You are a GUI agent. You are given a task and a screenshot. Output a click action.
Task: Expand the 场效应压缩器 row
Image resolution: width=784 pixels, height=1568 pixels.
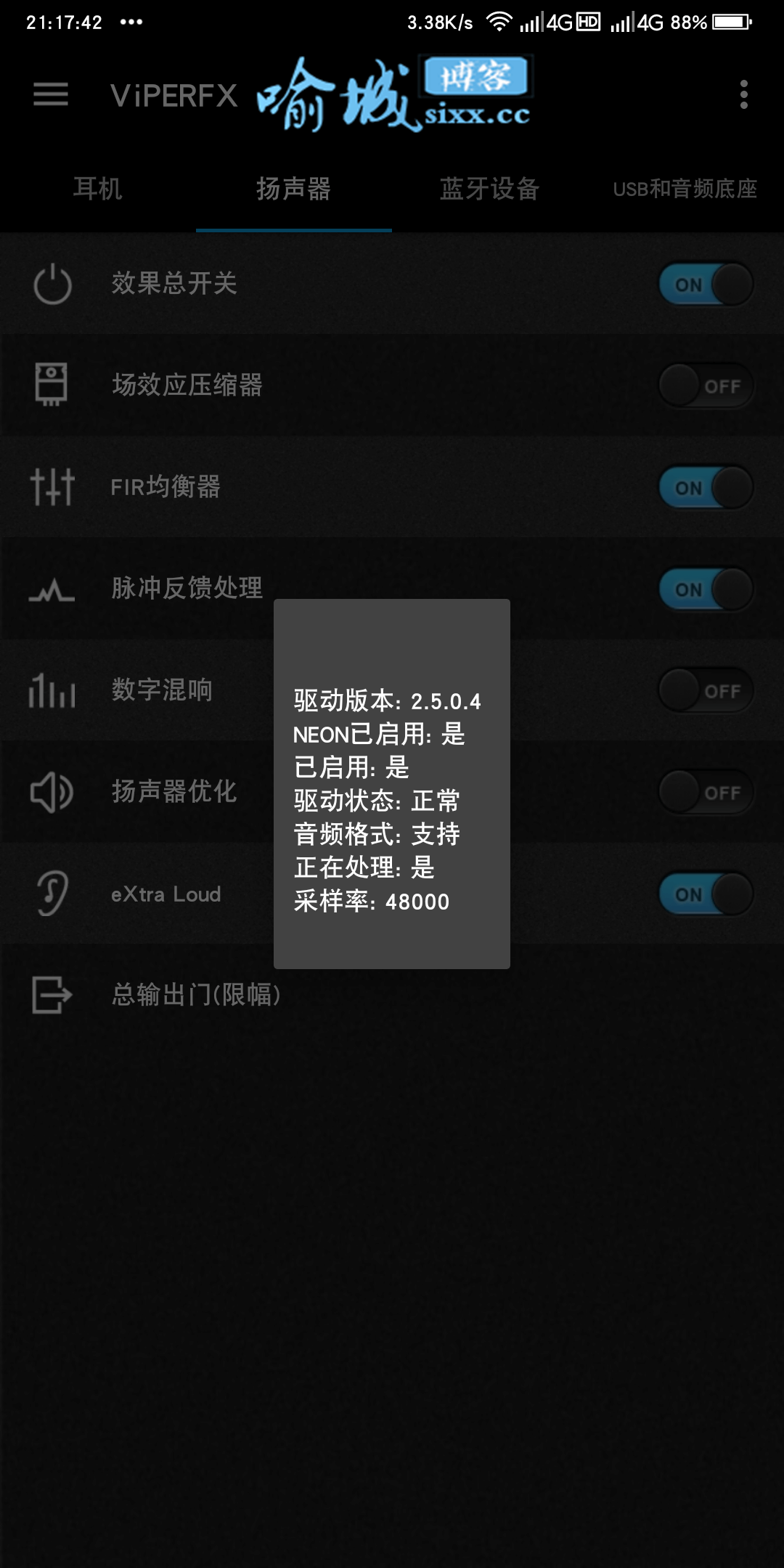coord(187,385)
